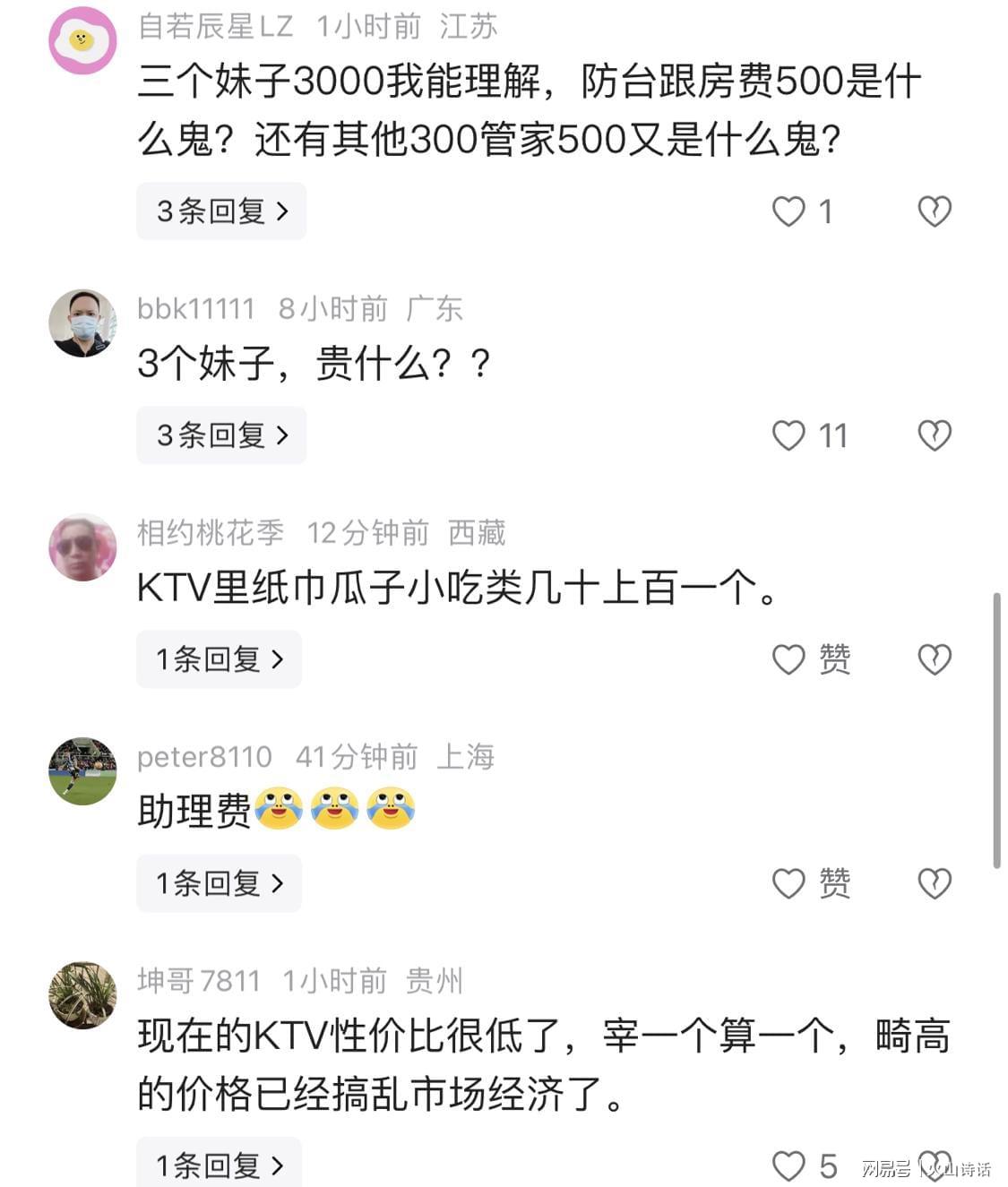Dislike 相约桃花季's comment
This screenshot has height=1187, width=1008.
click(935, 659)
